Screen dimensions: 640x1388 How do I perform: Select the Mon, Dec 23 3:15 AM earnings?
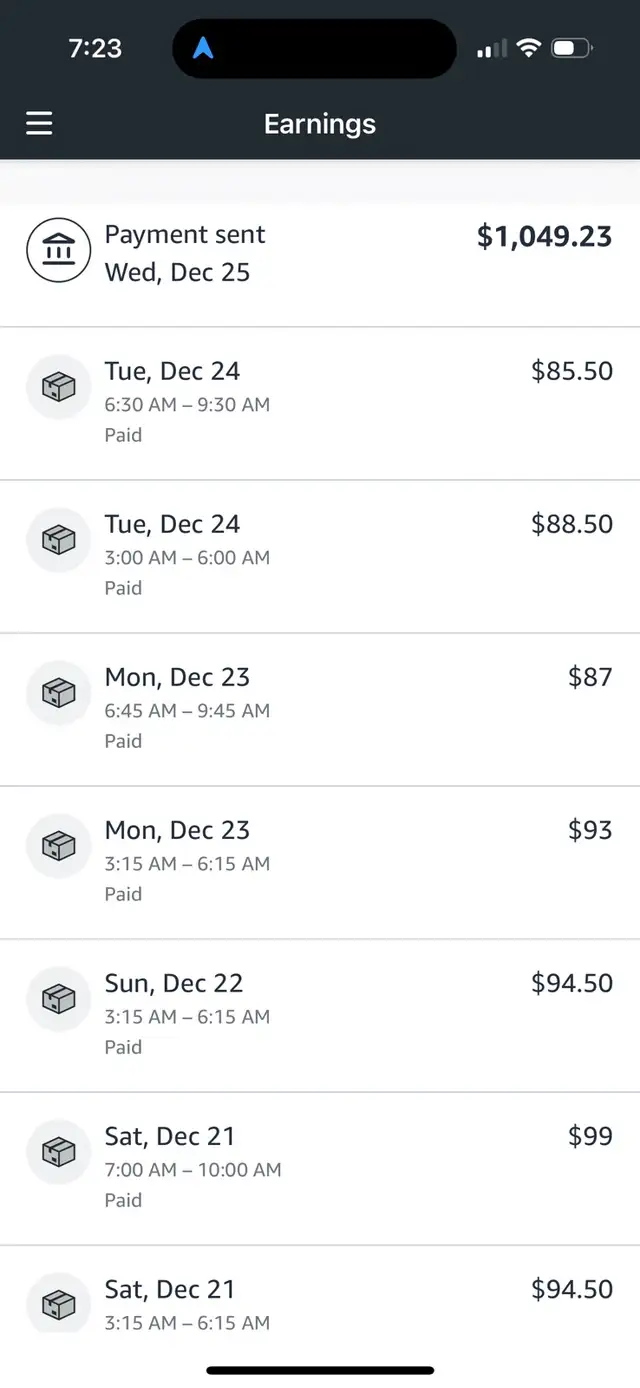coord(320,862)
